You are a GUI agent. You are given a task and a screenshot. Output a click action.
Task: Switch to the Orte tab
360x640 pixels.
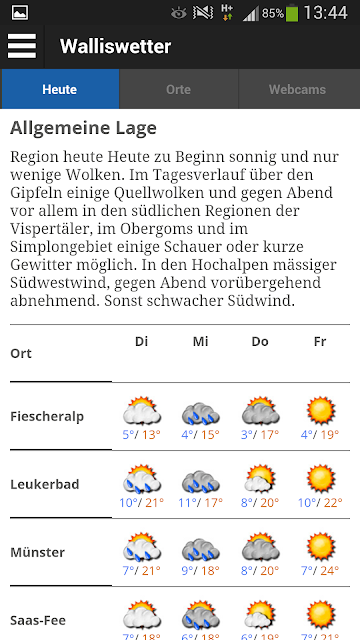coord(179,89)
